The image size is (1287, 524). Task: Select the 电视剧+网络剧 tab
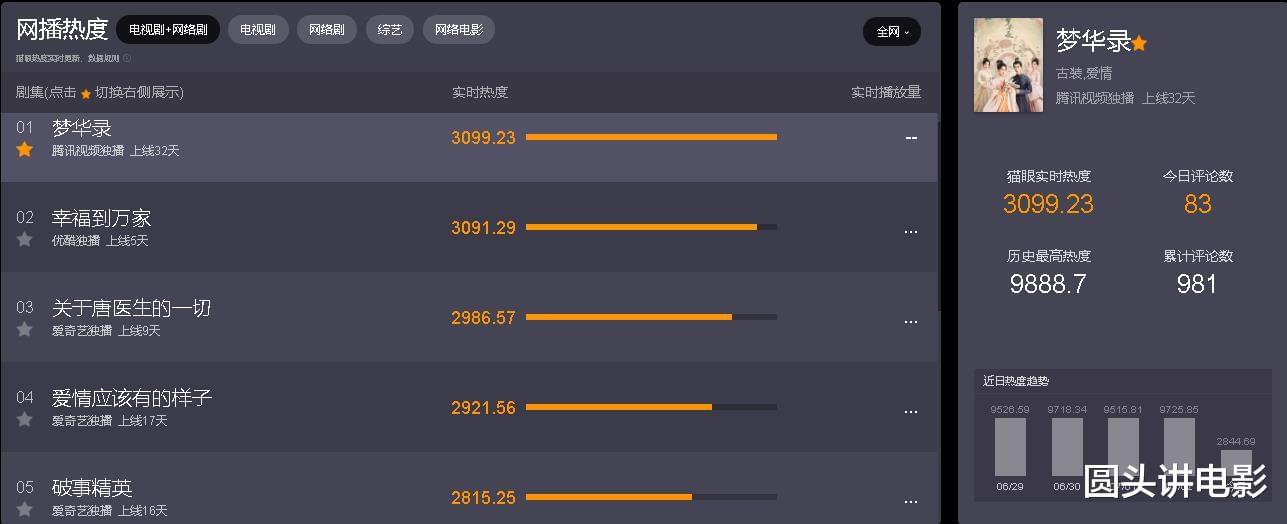coord(167,30)
